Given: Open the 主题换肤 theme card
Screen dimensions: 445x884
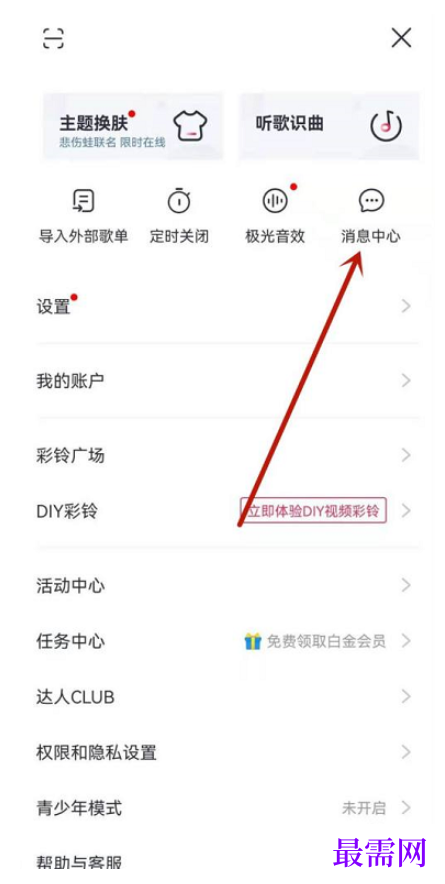Looking at the screenshot, I should coord(133,126).
